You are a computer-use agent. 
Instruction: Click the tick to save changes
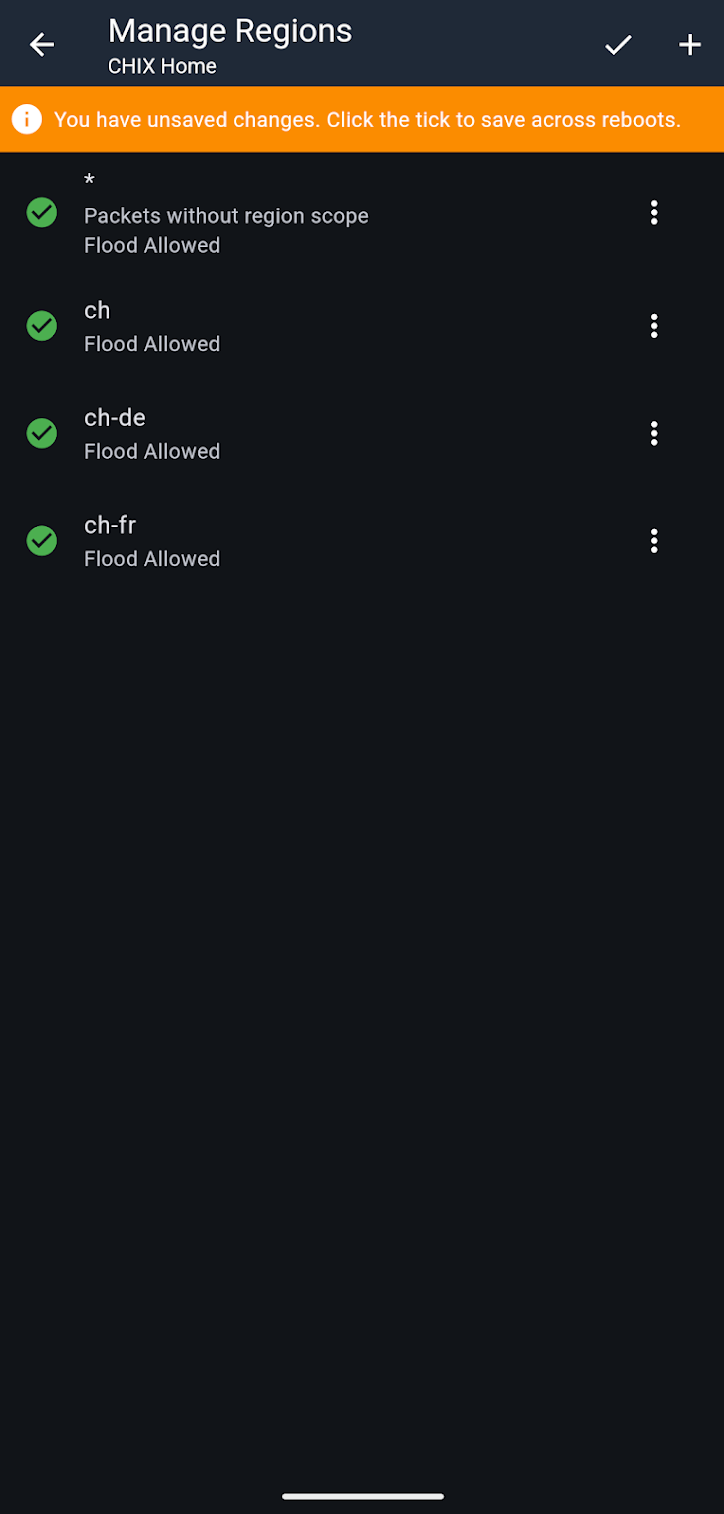(x=617, y=44)
